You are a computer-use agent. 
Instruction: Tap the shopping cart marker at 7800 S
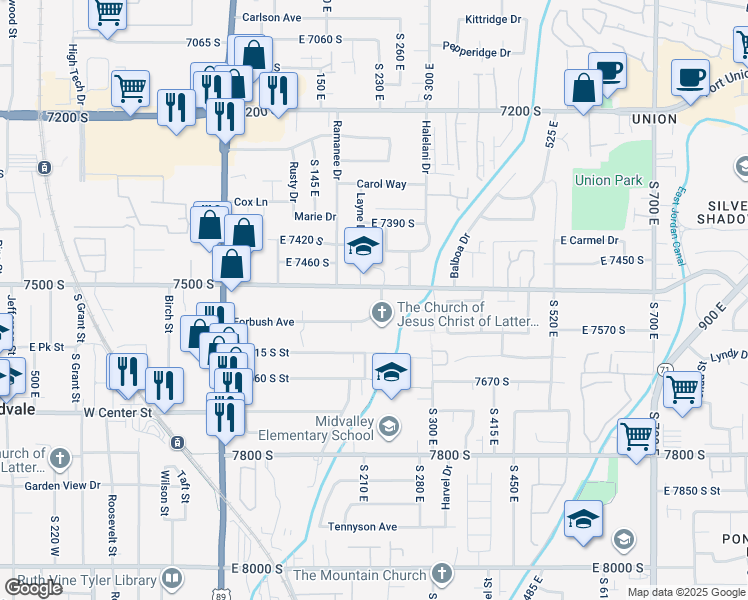636,436
